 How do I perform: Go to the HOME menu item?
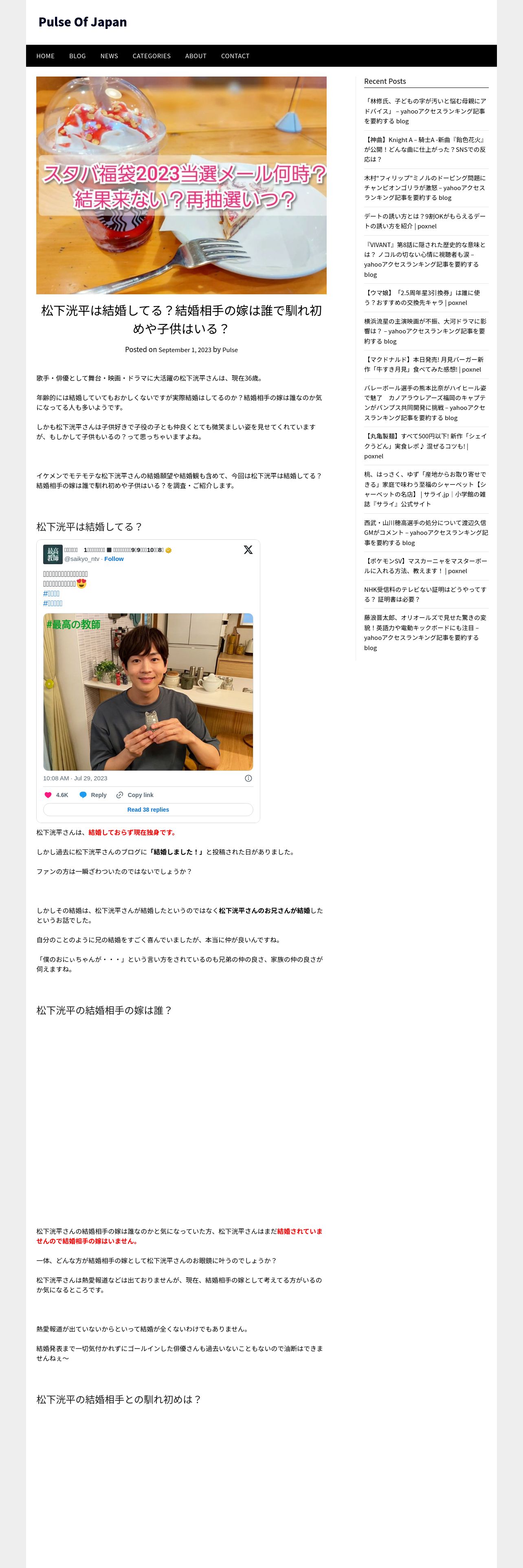click(x=46, y=56)
